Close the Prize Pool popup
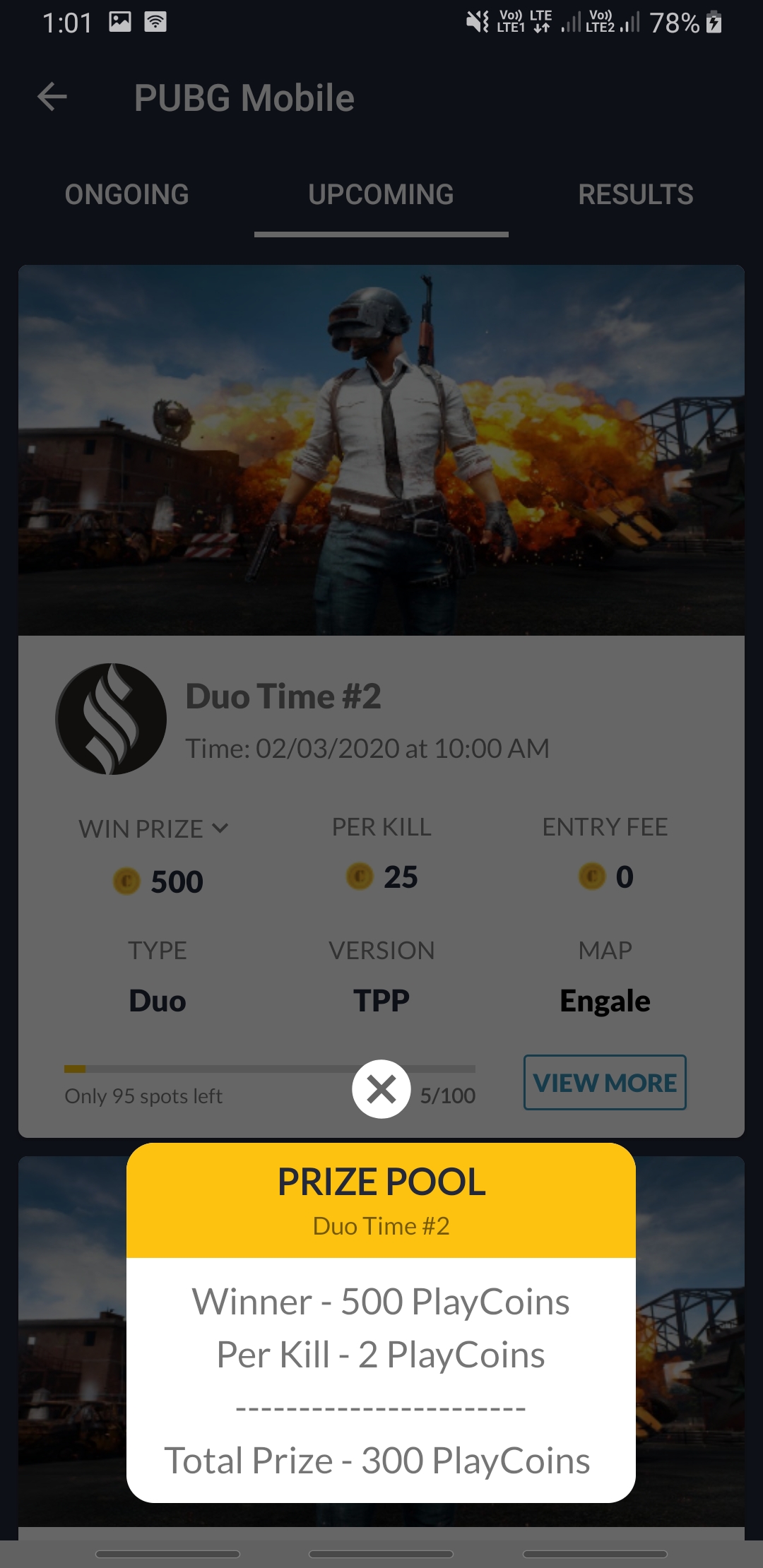This screenshot has height=1568, width=763. coord(381,1089)
